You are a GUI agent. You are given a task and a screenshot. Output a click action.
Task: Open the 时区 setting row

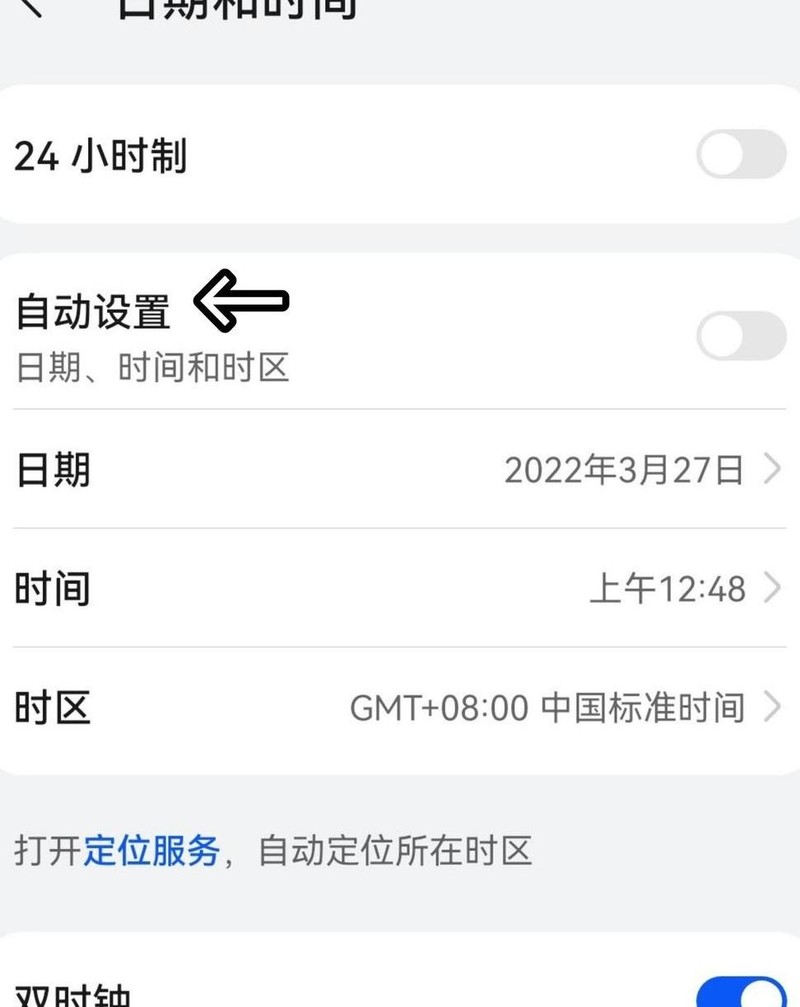click(x=400, y=708)
